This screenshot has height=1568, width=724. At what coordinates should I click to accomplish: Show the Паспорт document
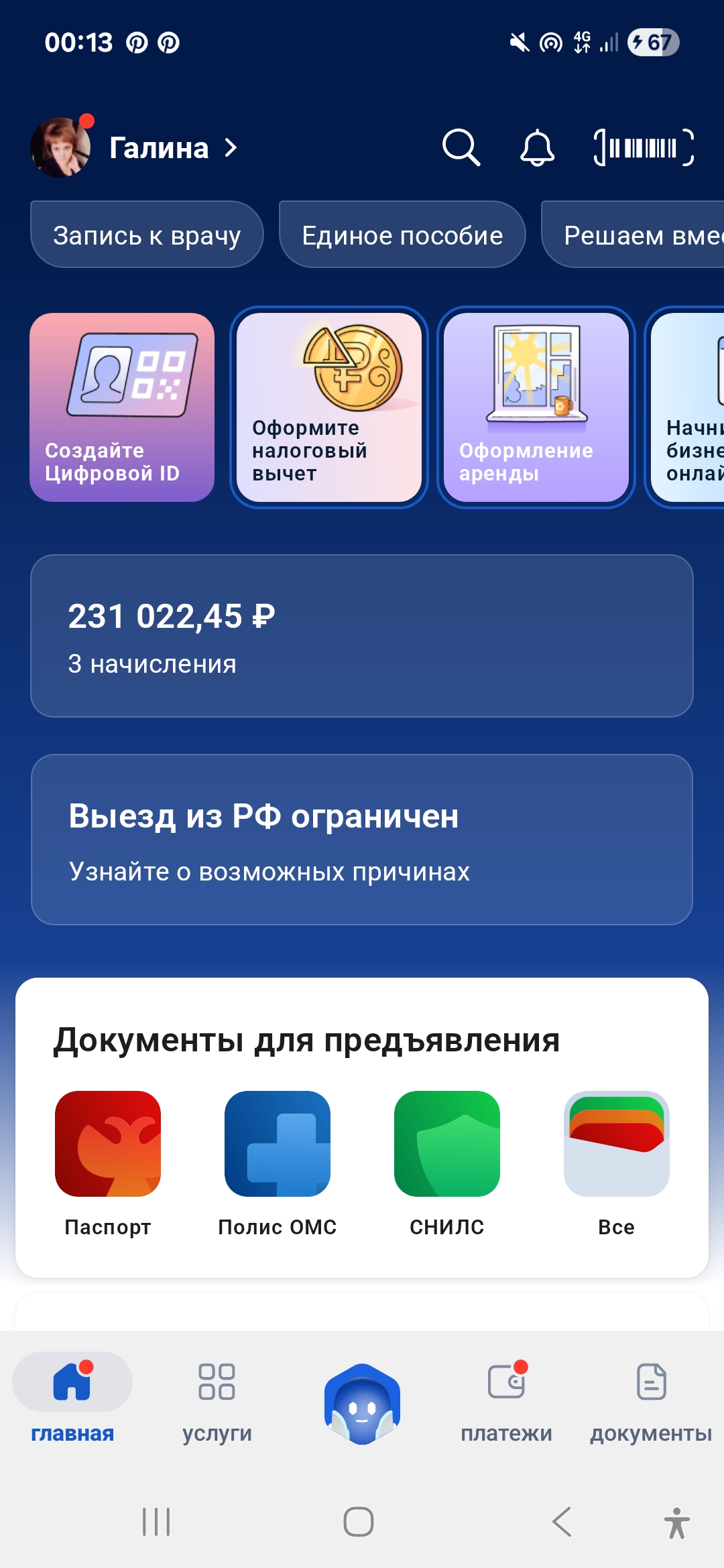[x=108, y=1163]
